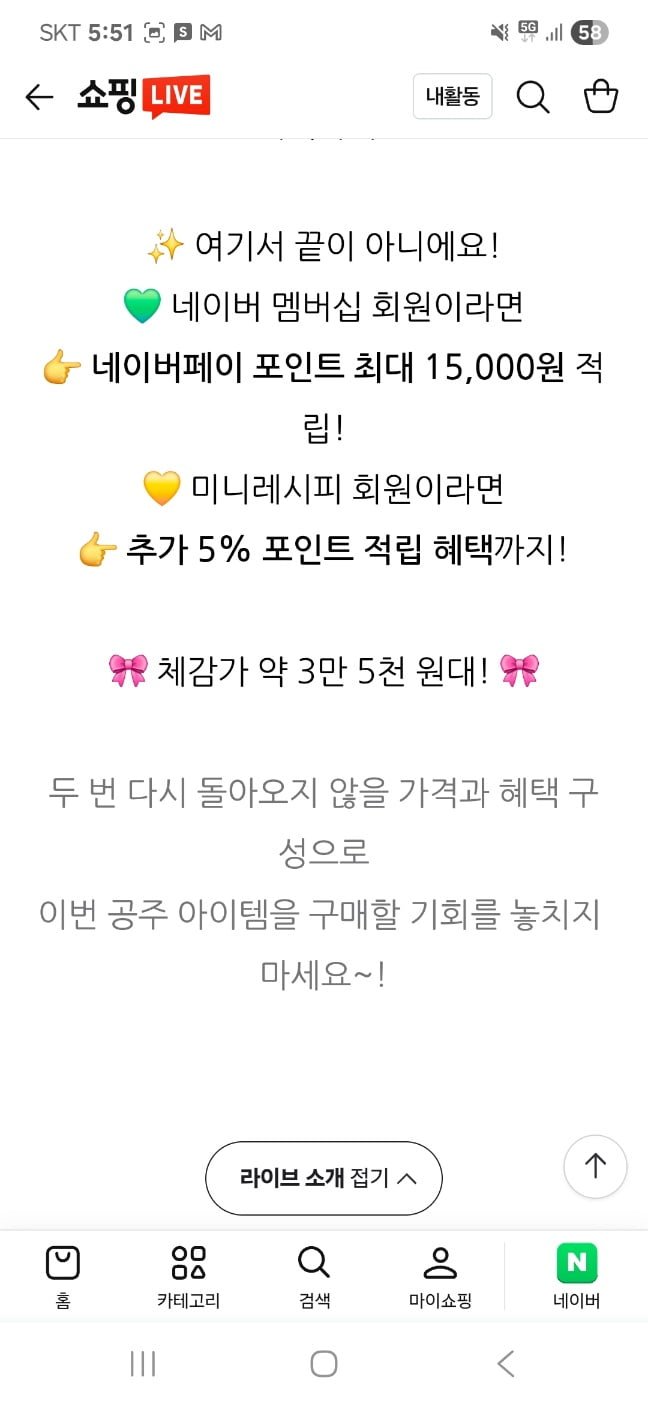648x1404 pixels.
Task: Open the 네이버 tab
Action: [x=577, y=1277]
